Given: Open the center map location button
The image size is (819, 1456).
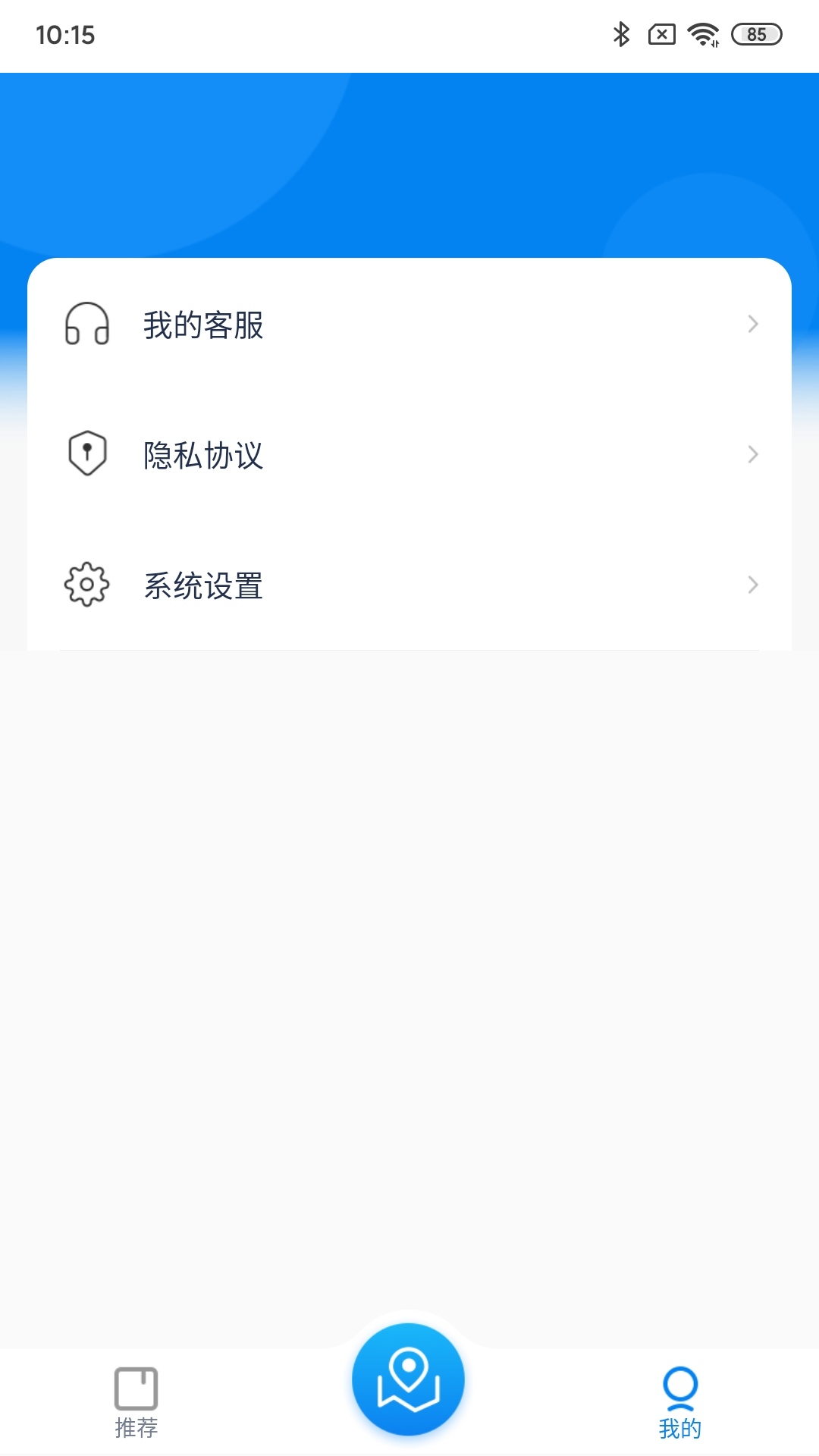Looking at the screenshot, I should tap(408, 1379).
